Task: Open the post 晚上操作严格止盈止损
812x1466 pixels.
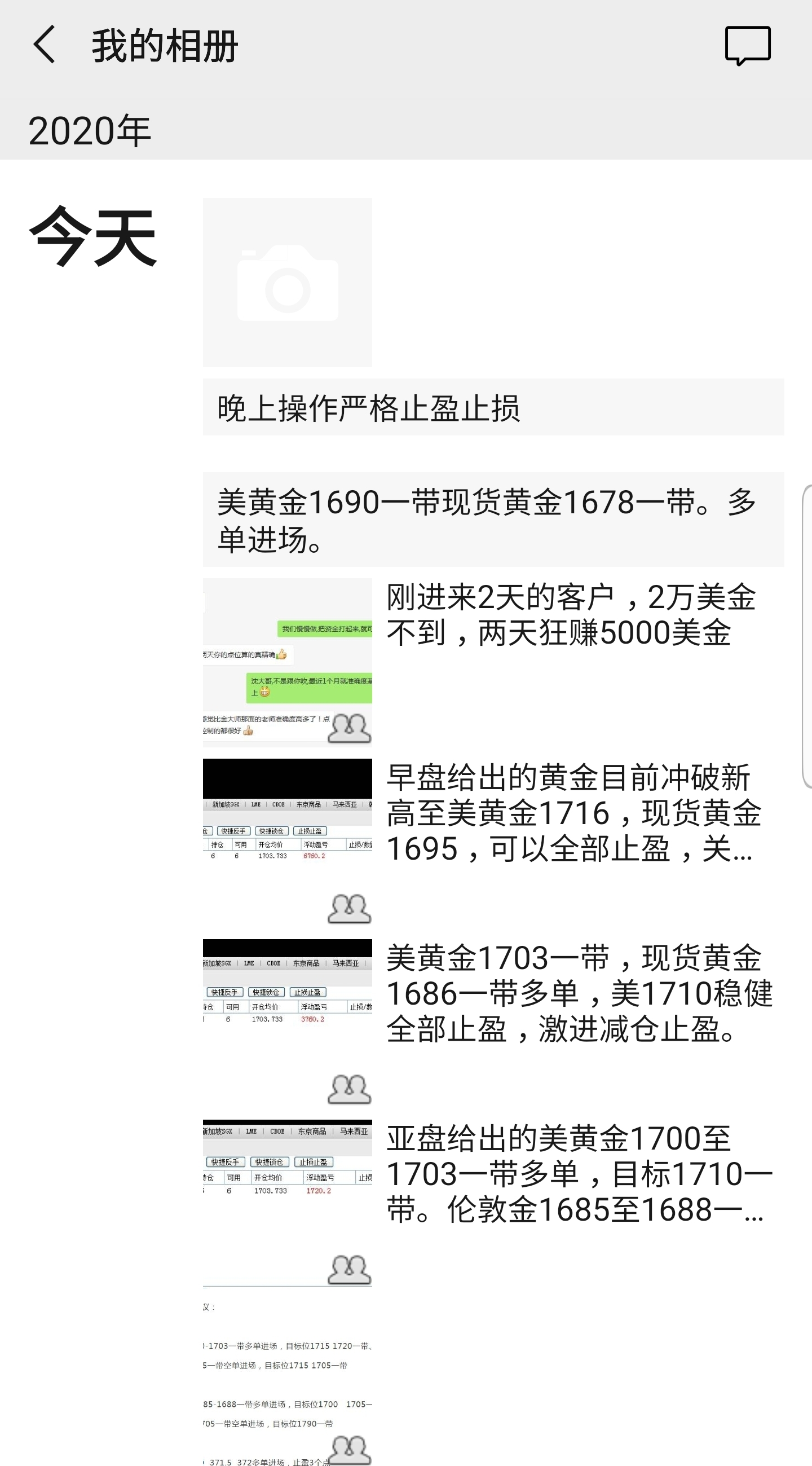Action: pyautogui.click(x=493, y=407)
